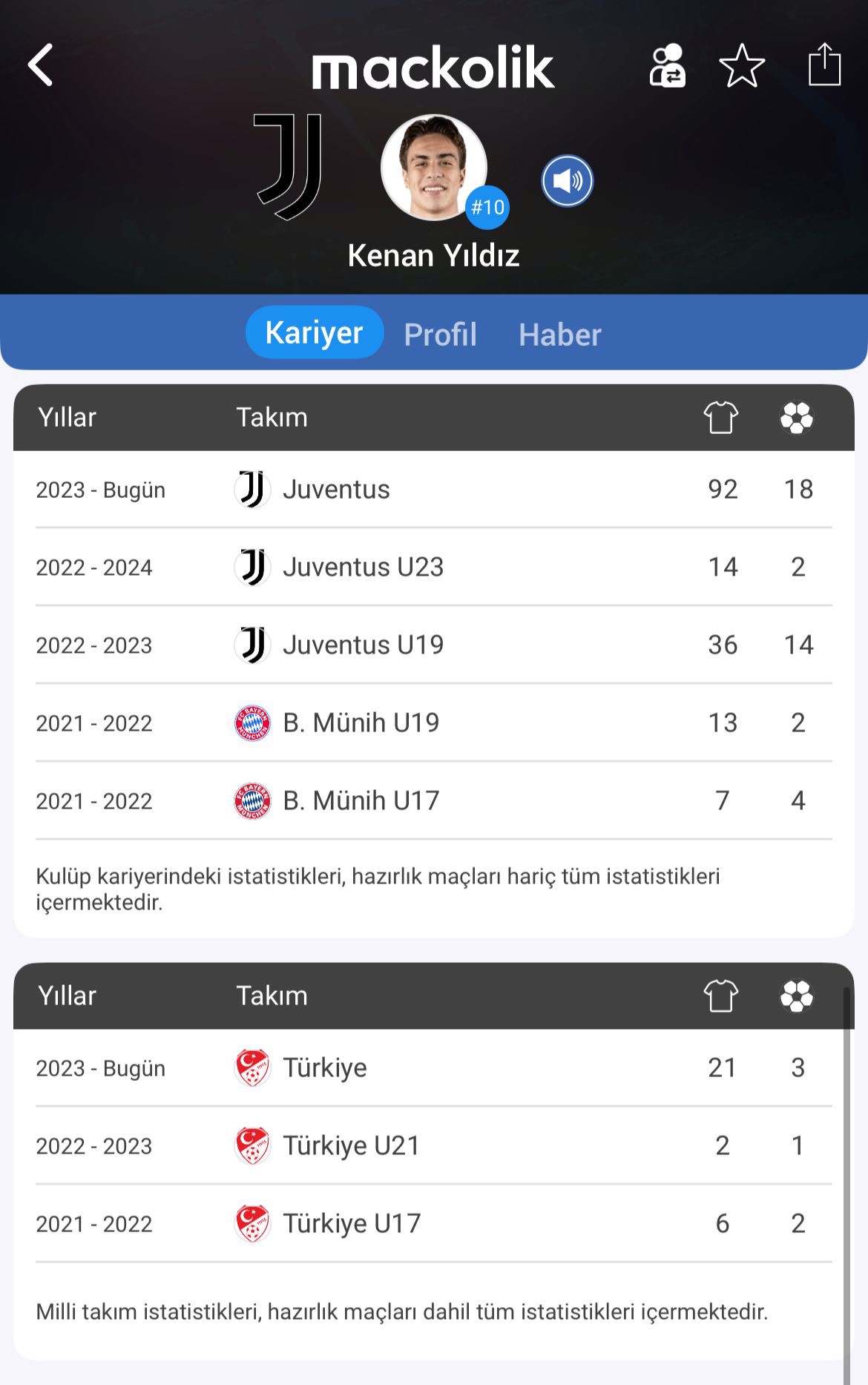Switch to the Profil tab
The image size is (868, 1385).
pos(440,334)
